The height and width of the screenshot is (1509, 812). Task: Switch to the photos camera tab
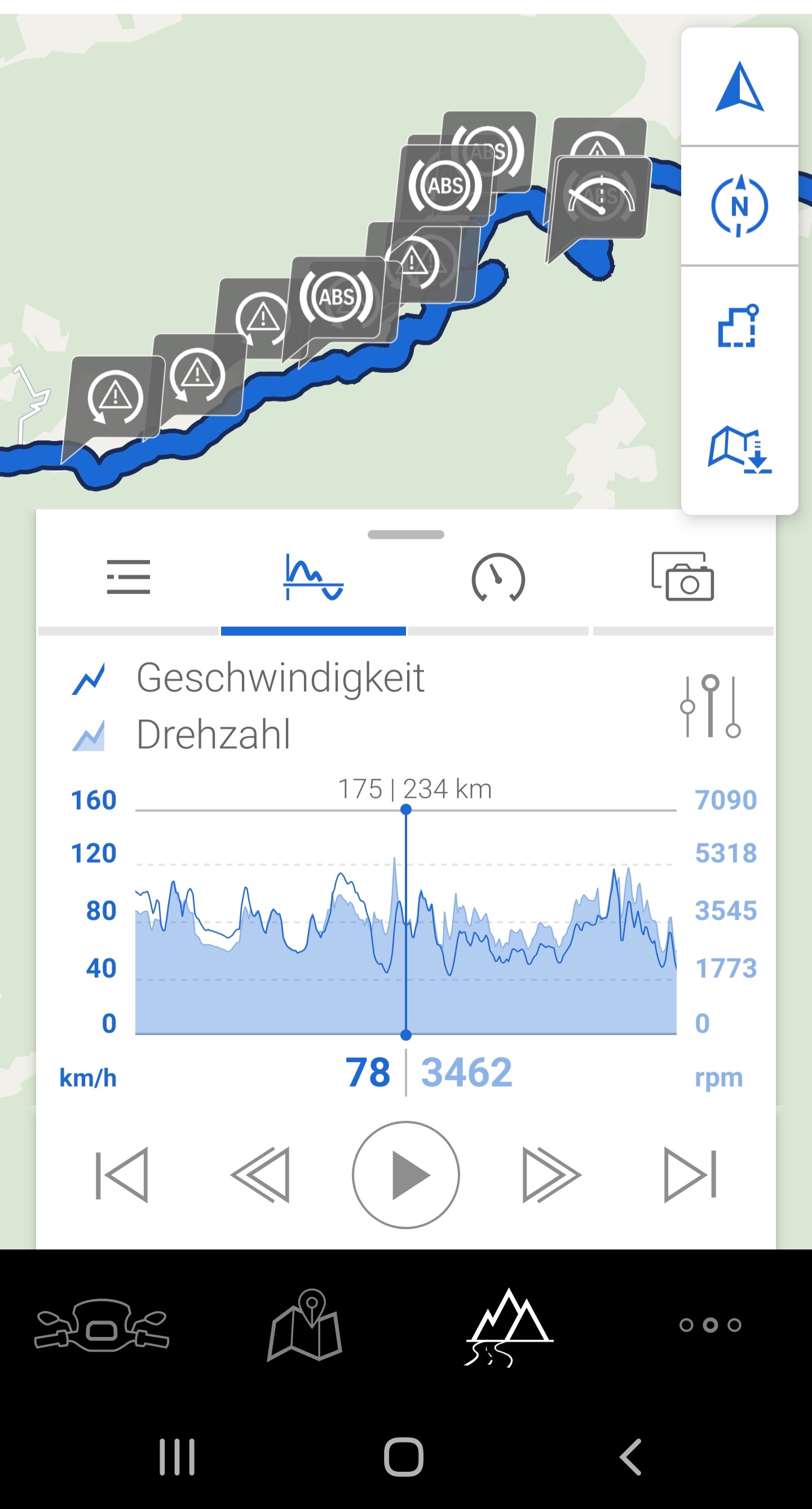pyautogui.click(x=683, y=577)
